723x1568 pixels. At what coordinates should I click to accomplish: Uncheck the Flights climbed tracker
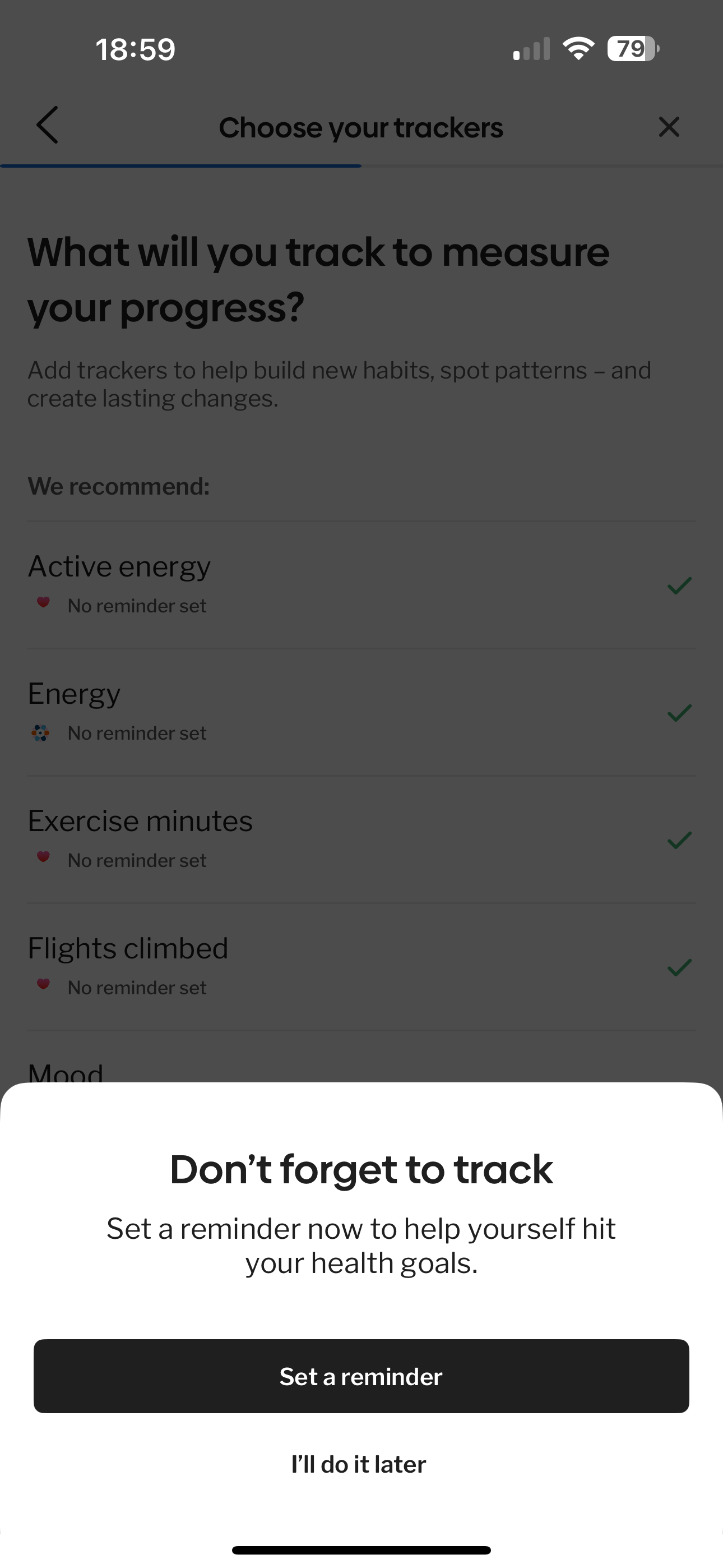tap(679, 967)
